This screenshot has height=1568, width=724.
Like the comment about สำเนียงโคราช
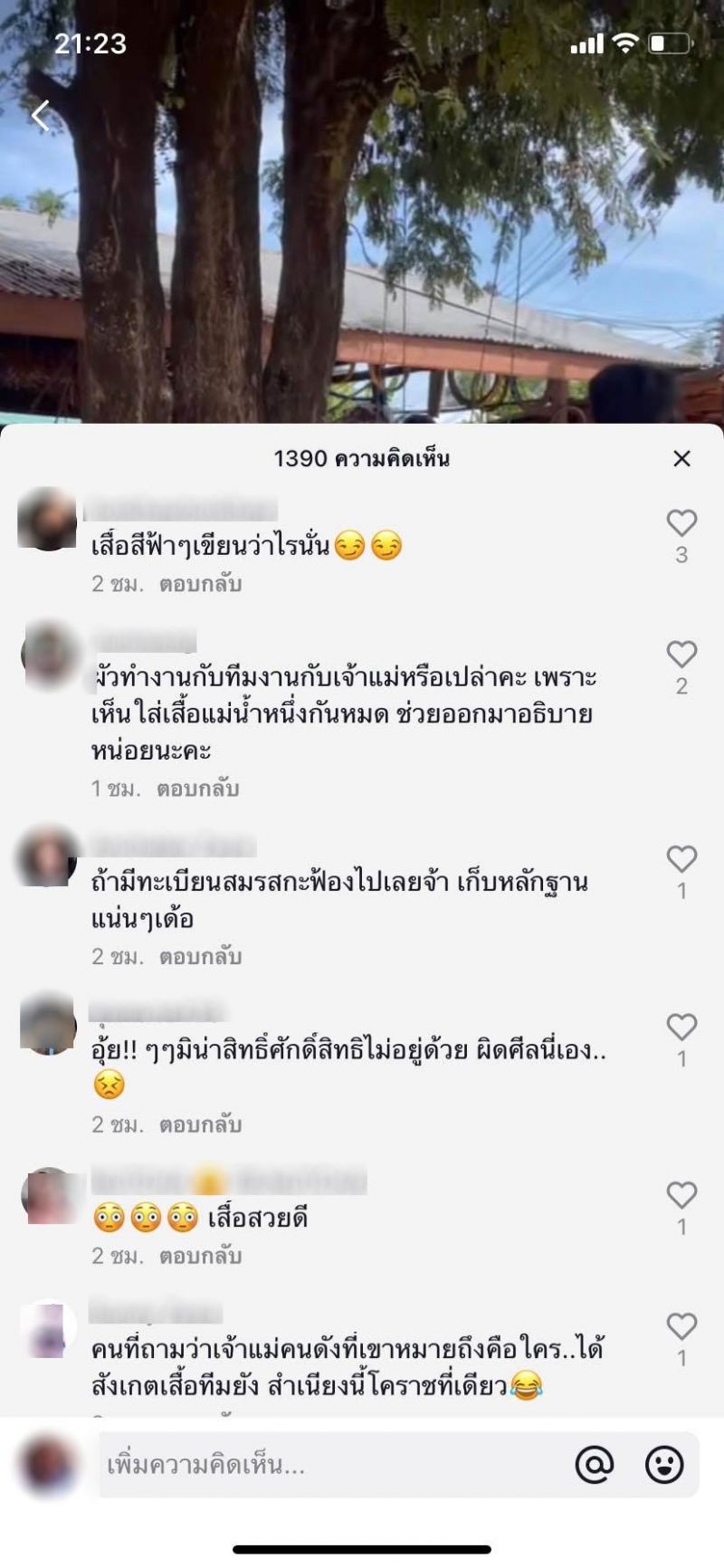(x=681, y=1326)
